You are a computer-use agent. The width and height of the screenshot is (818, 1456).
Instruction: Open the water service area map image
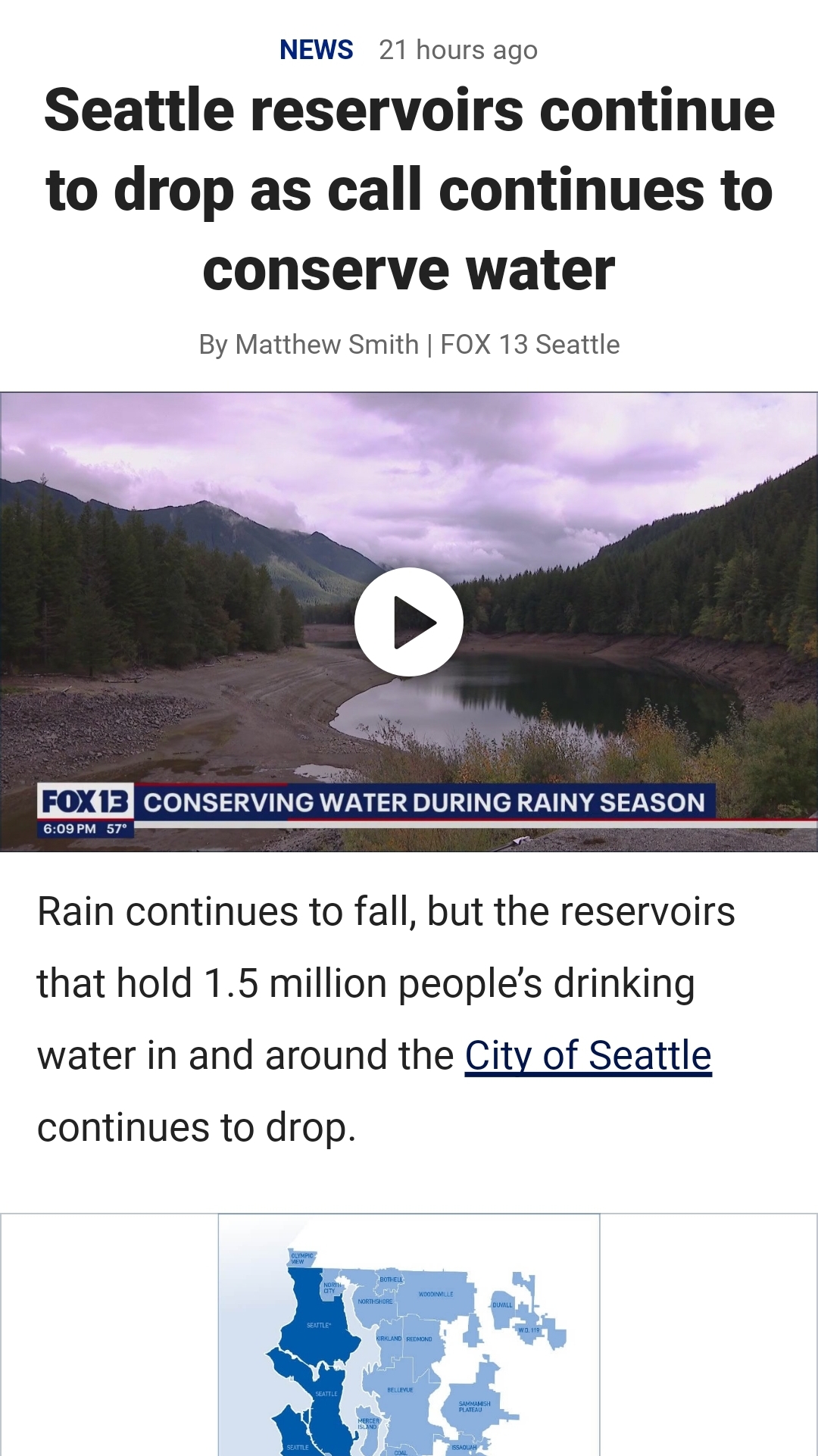(x=409, y=1335)
